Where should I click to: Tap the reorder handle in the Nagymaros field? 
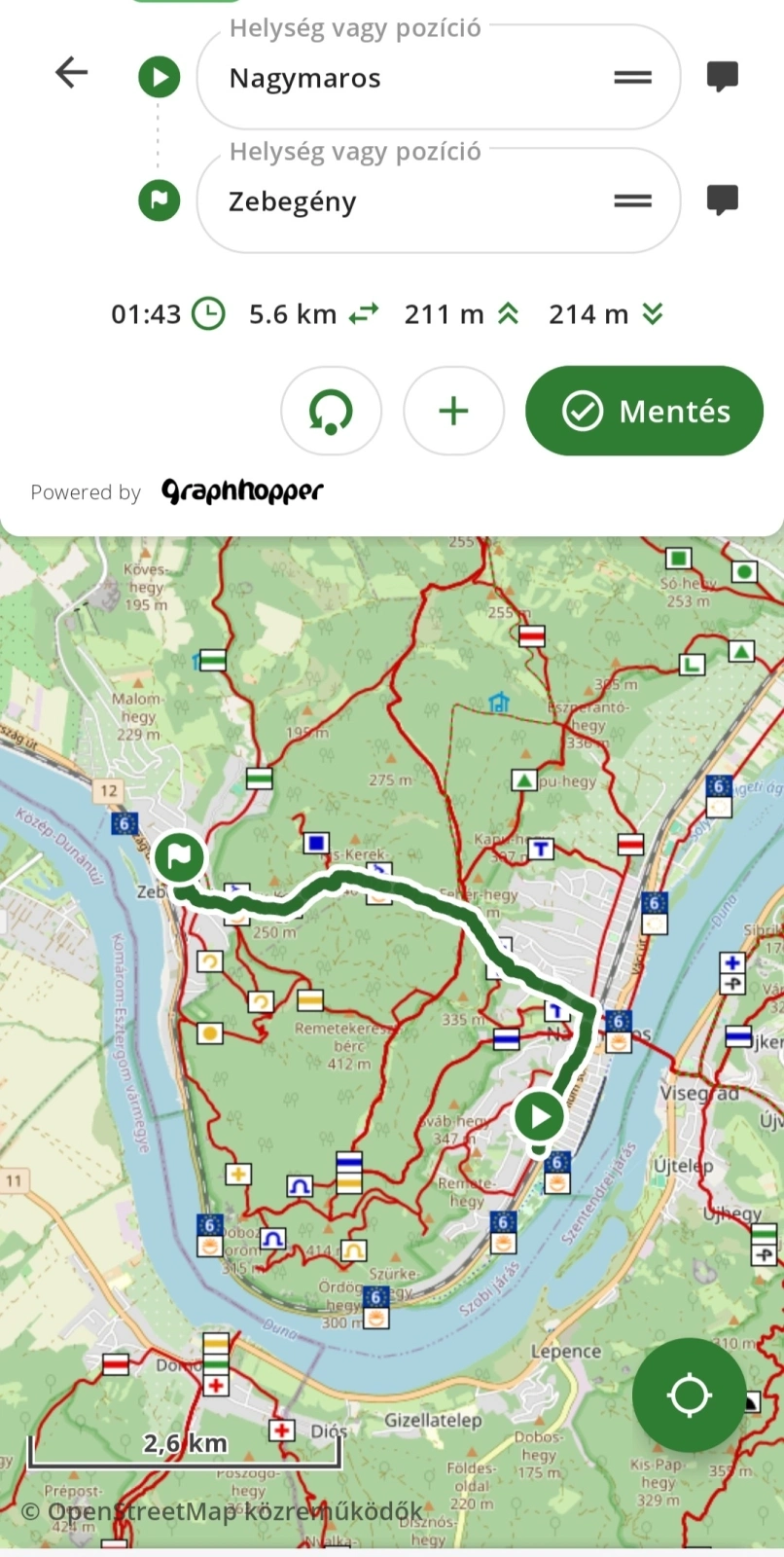632,78
